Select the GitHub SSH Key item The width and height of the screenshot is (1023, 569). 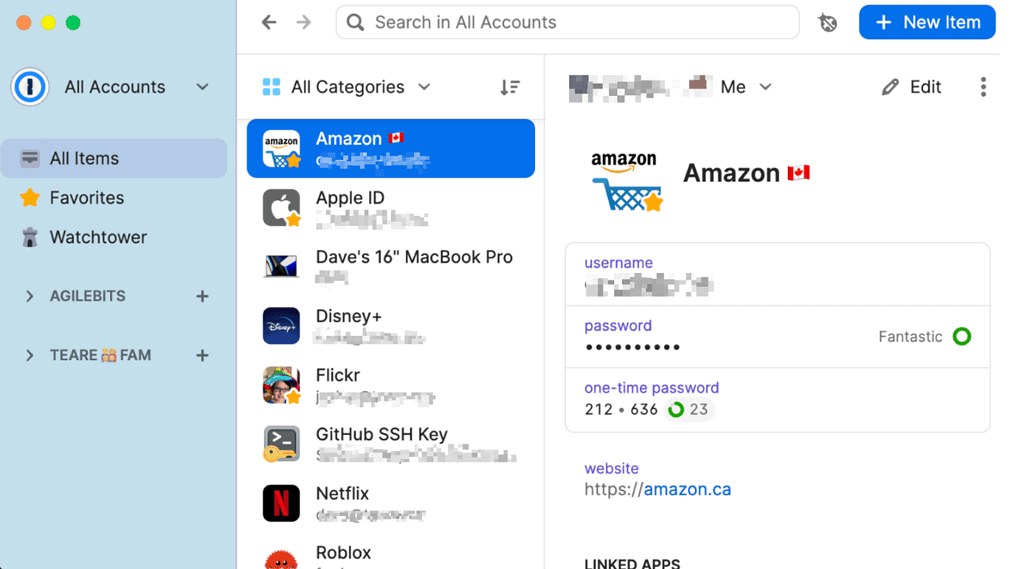pyautogui.click(x=390, y=443)
